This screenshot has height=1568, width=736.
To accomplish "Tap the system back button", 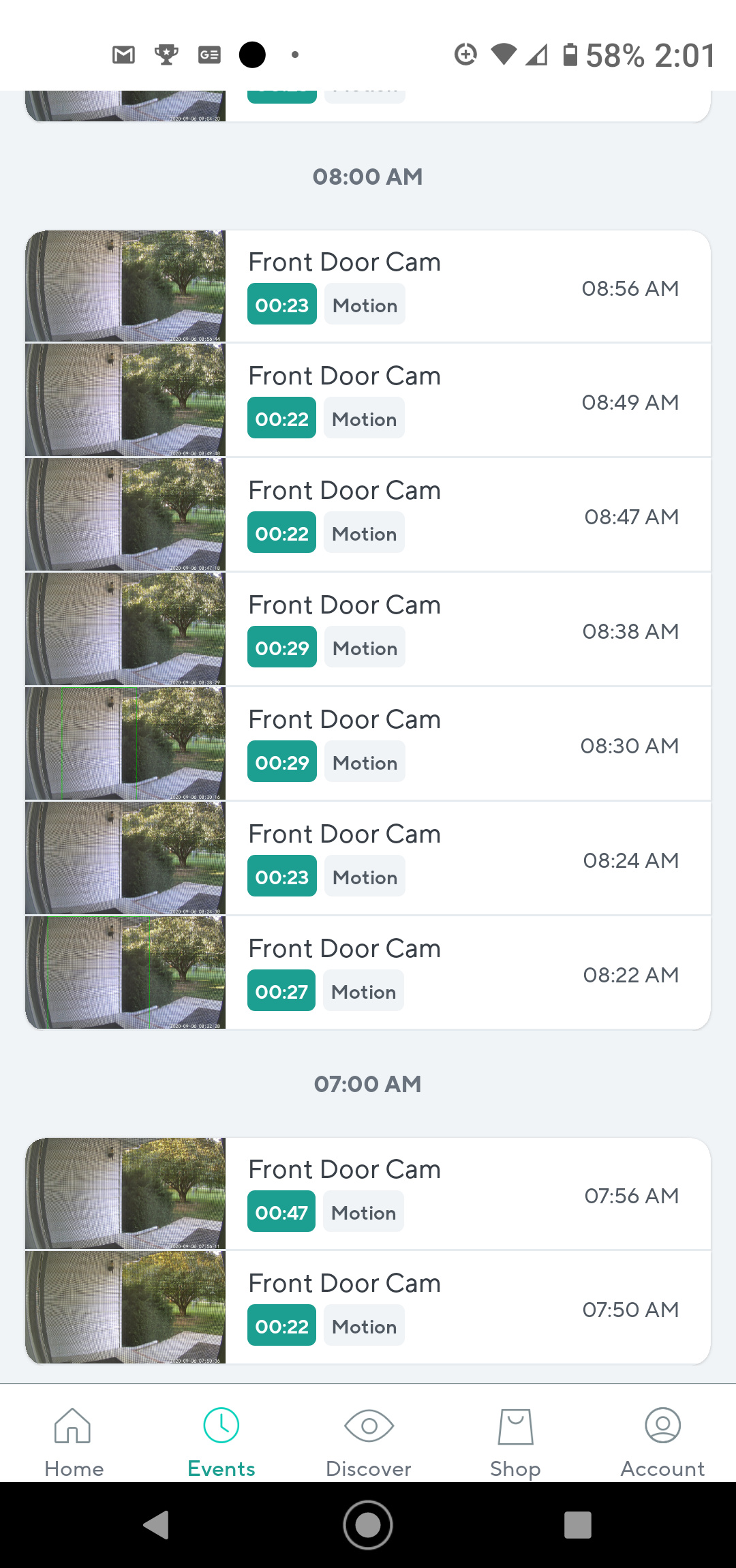I will click(x=157, y=1525).
